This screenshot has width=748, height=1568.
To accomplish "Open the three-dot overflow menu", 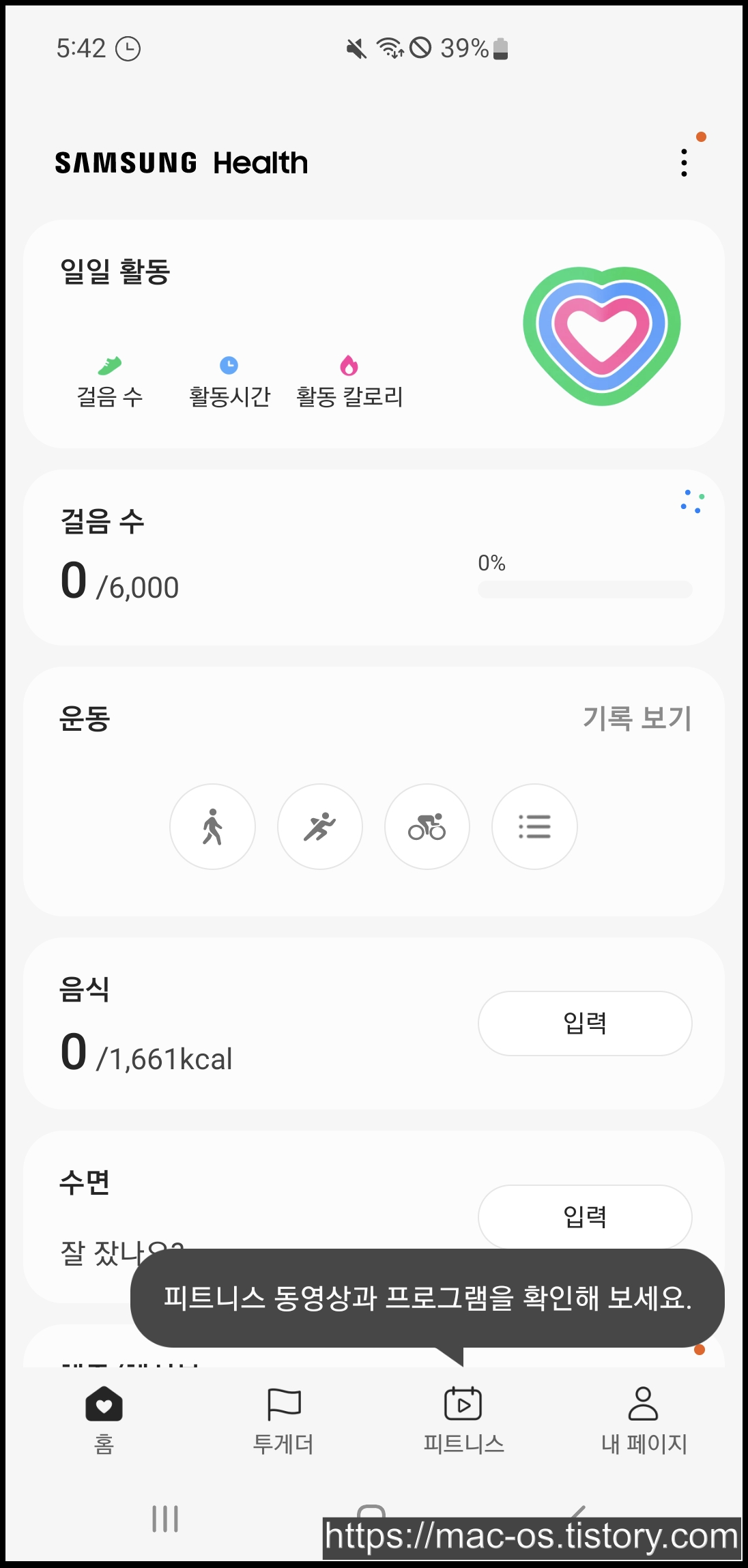I will [x=684, y=163].
